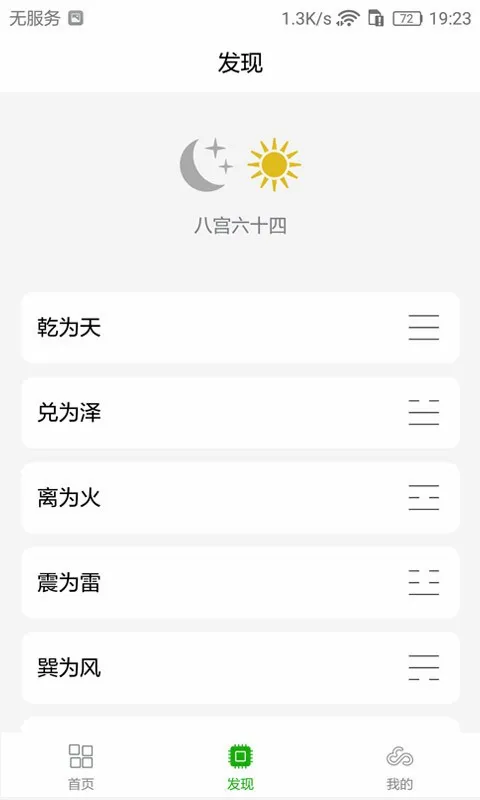Open the 兑为泽 hexagram entry
Viewport: 480px width, 800px height.
240,412
